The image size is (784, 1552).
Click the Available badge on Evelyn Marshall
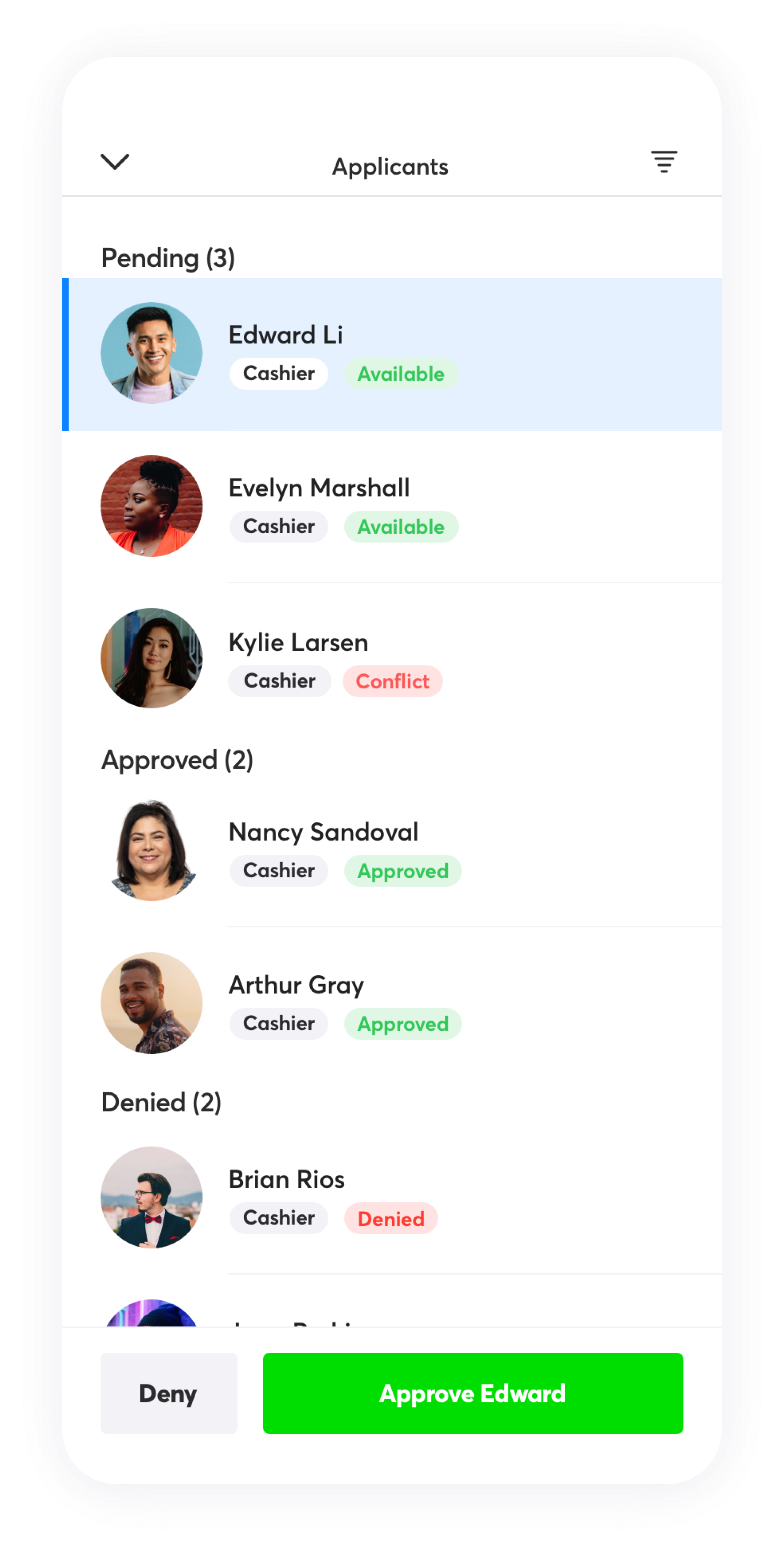[400, 526]
